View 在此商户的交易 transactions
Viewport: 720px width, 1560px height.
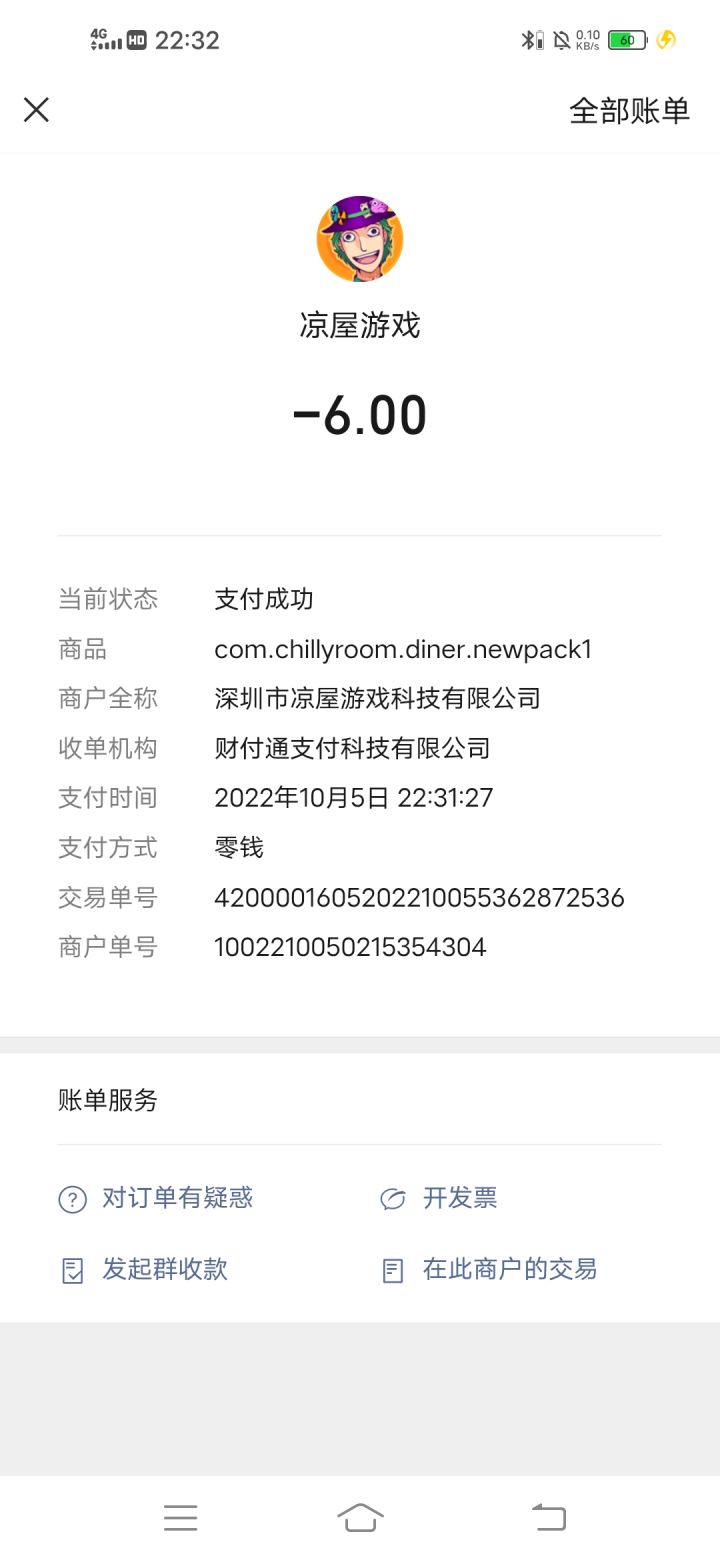pos(491,1270)
